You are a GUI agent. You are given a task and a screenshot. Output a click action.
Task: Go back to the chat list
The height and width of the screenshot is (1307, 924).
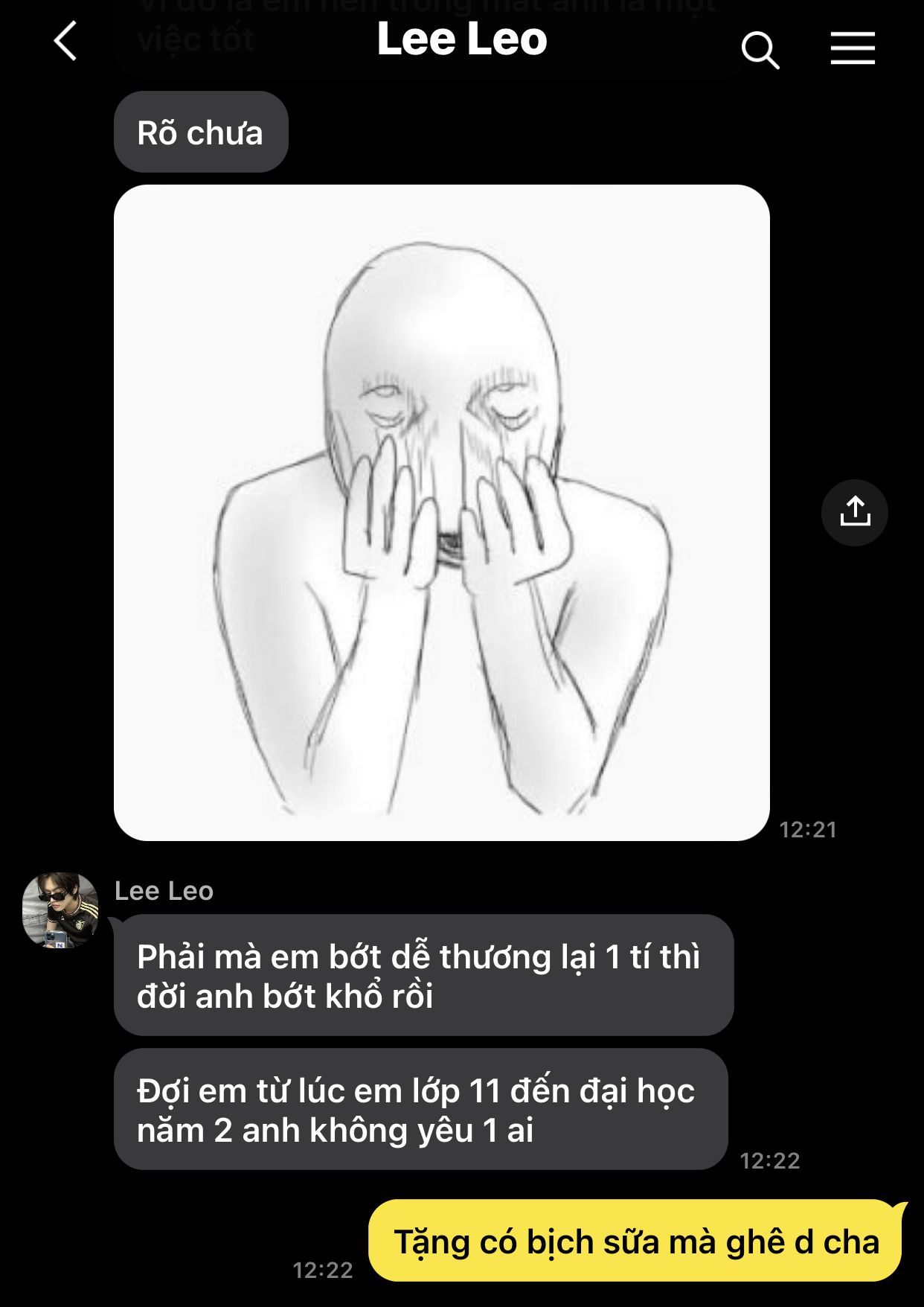pyautogui.click(x=65, y=41)
